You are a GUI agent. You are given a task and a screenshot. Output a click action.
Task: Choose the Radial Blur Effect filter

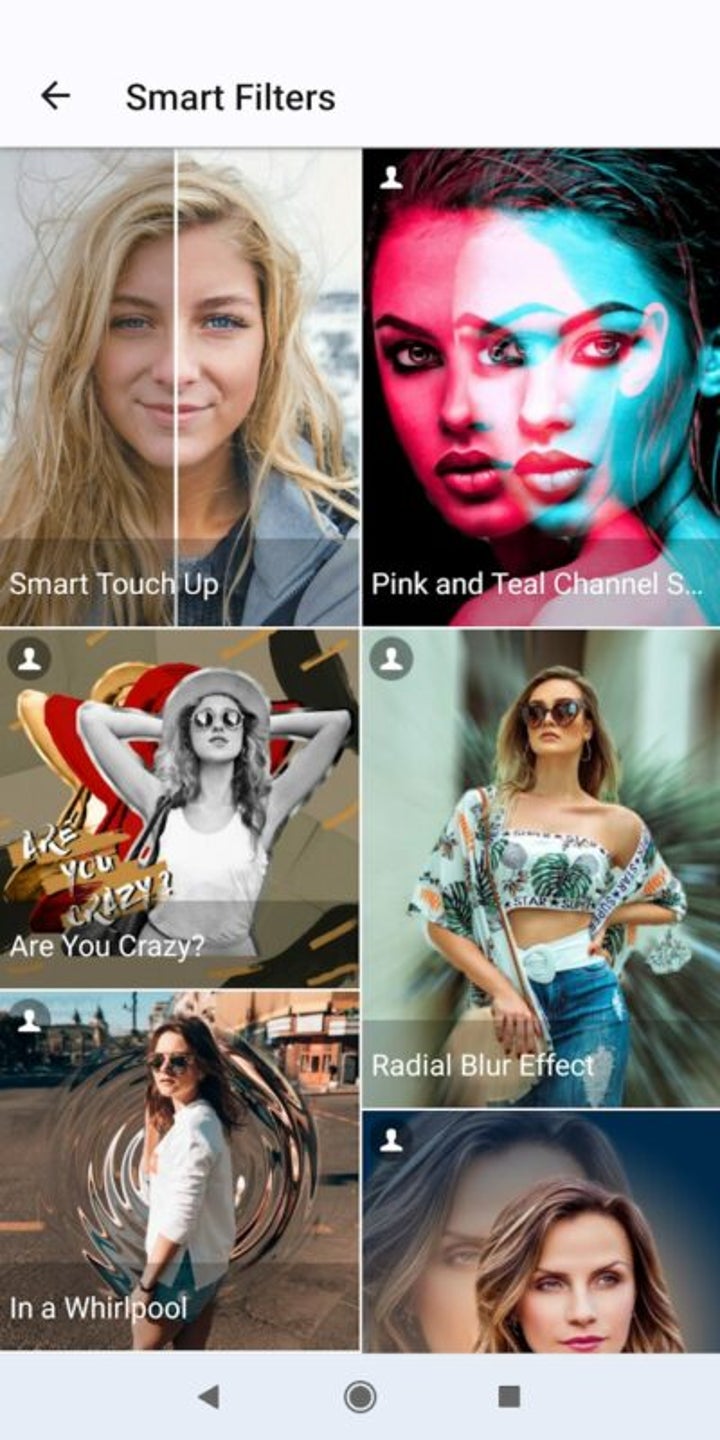tap(541, 868)
